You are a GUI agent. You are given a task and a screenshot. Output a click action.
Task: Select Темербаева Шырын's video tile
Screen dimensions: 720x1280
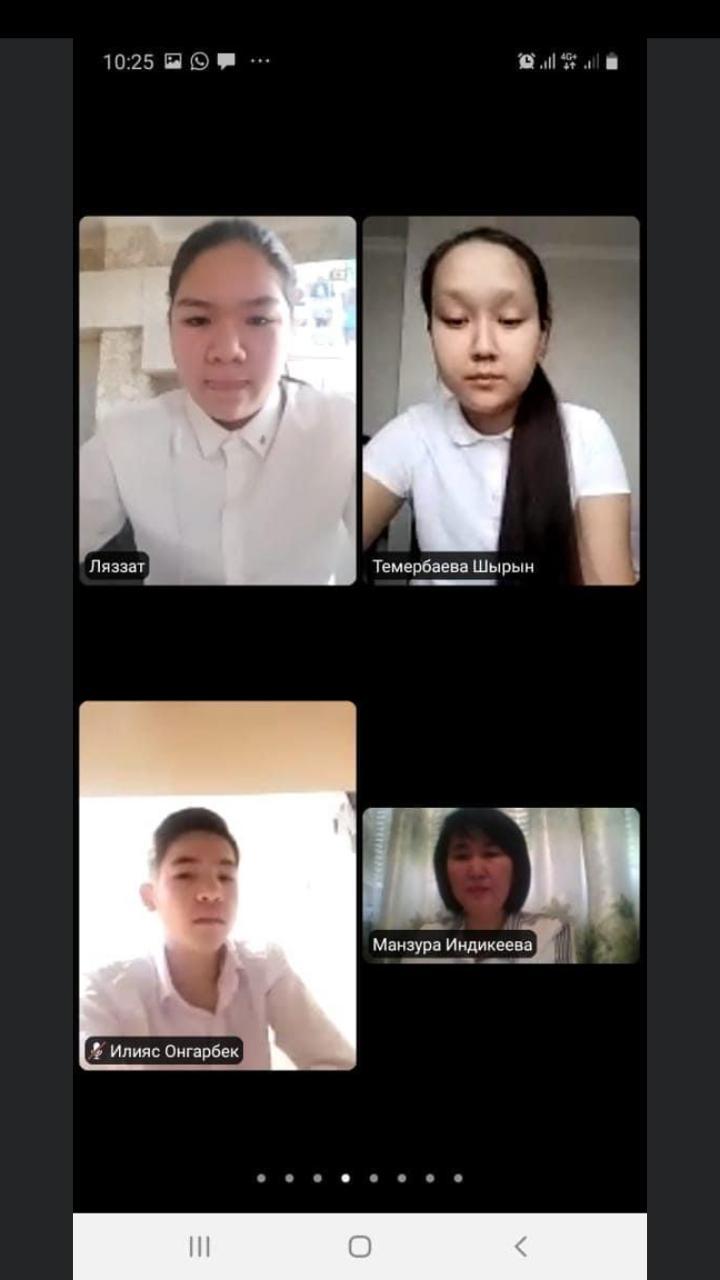click(x=501, y=400)
